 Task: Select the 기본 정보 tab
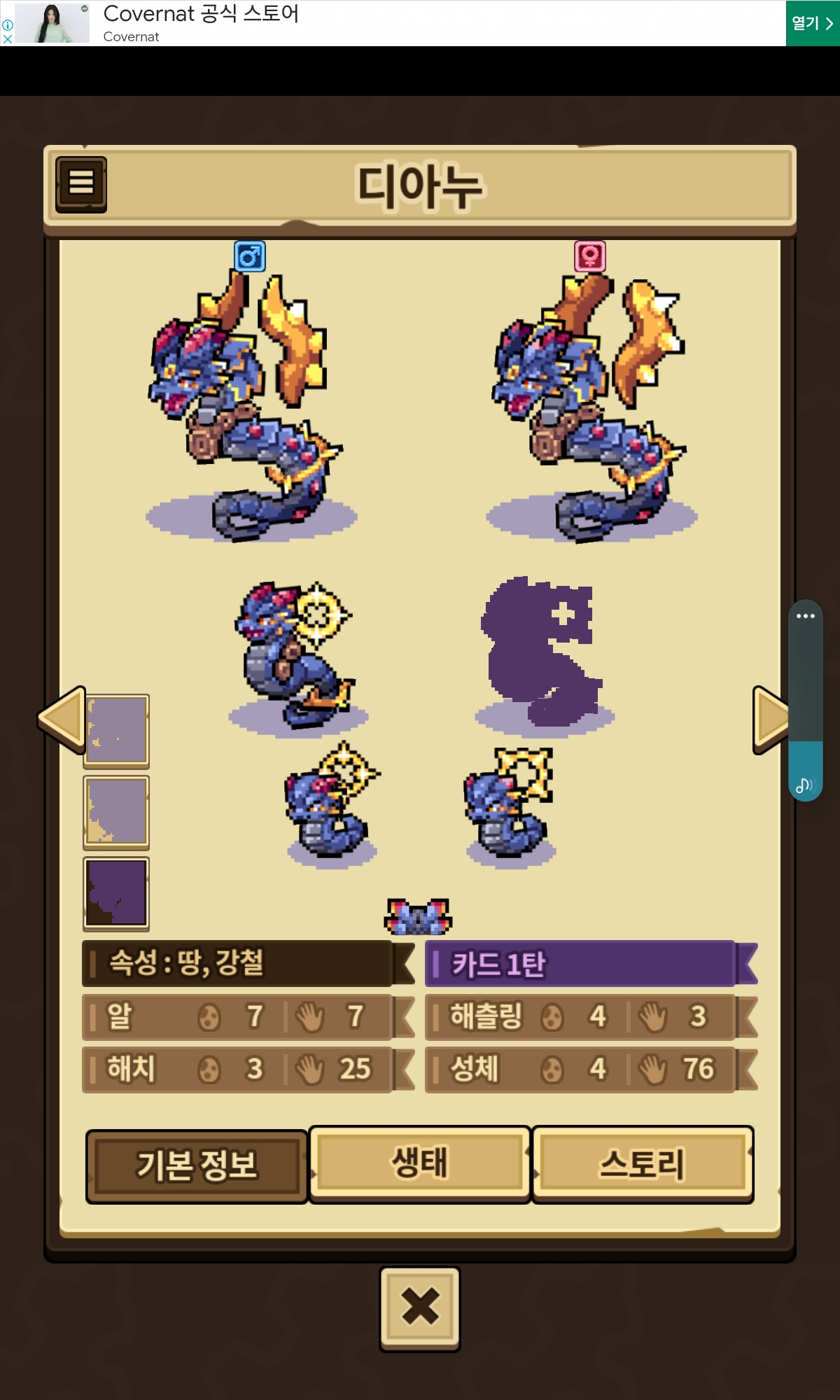[x=197, y=1166]
